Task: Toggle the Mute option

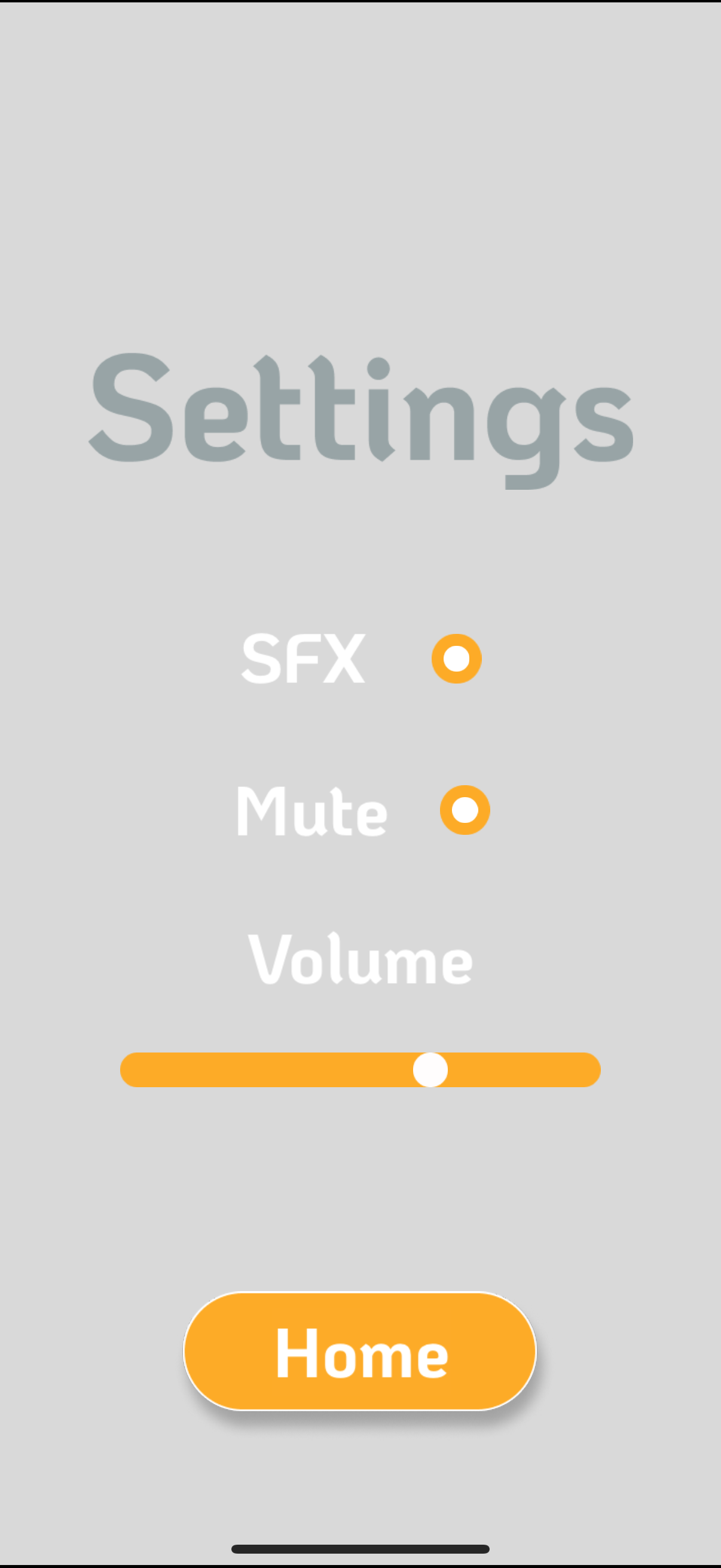Action: (x=465, y=810)
